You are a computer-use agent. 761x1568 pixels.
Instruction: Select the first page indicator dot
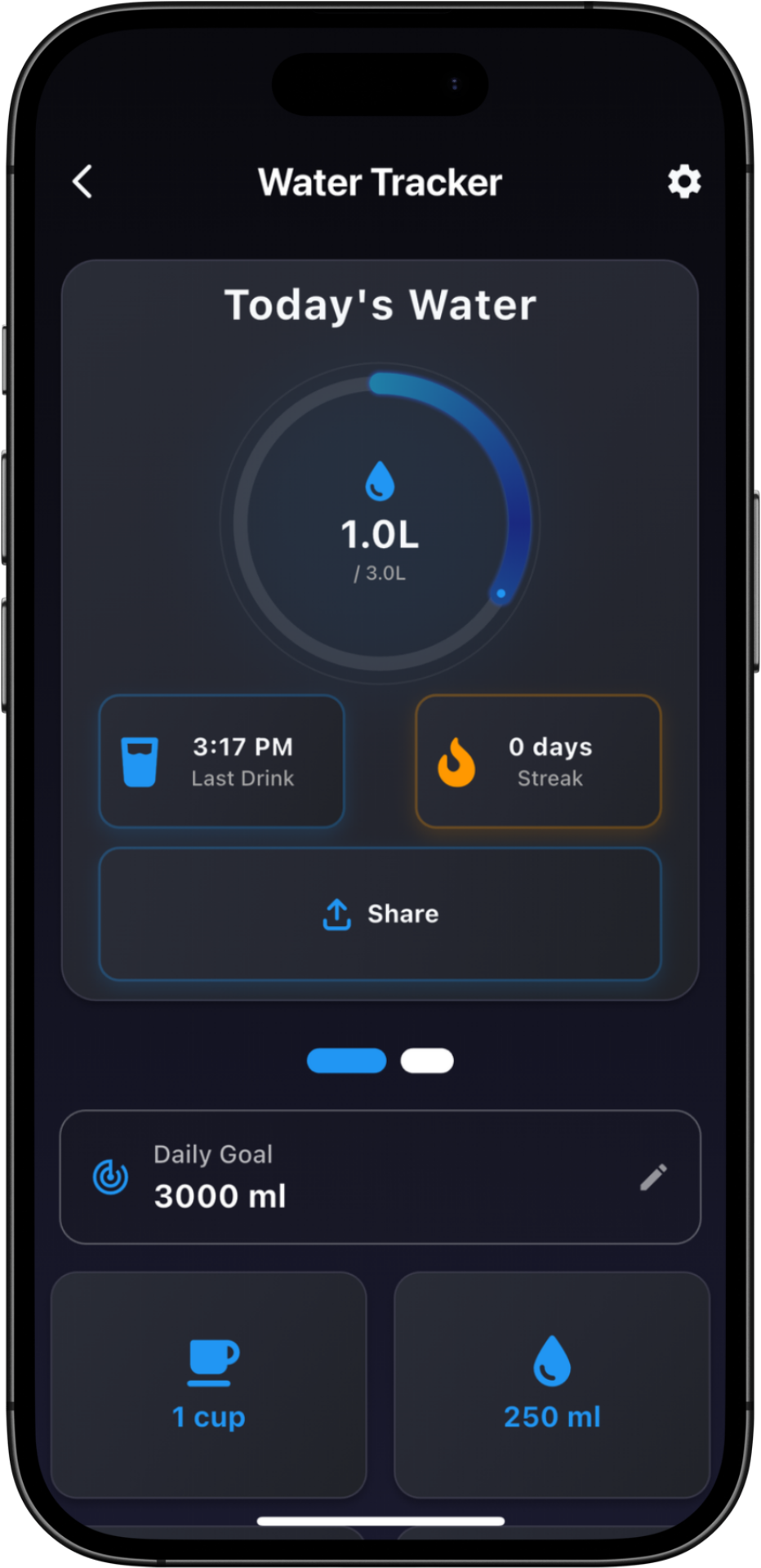tap(347, 1061)
